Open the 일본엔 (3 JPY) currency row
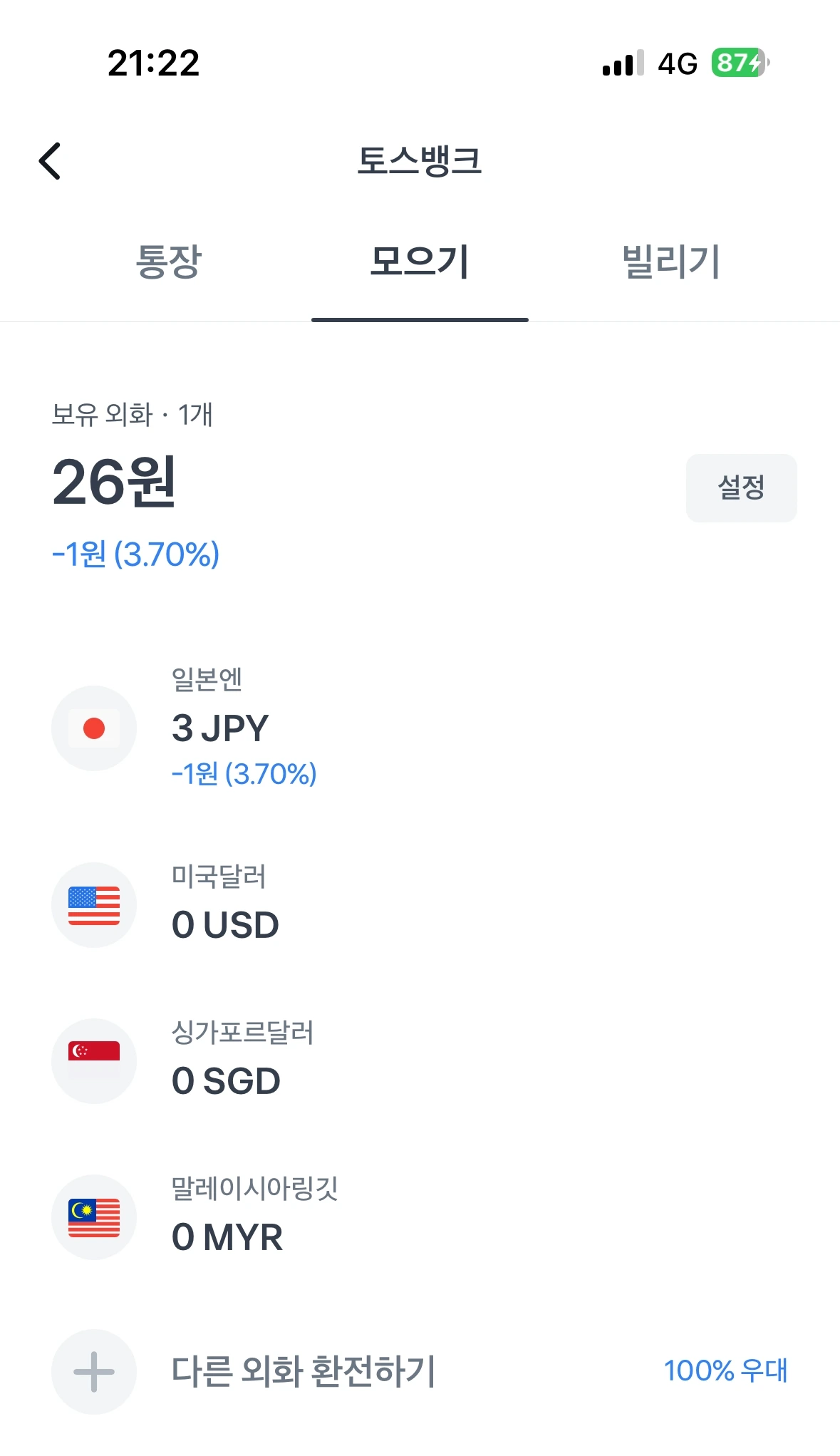The height and width of the screenshot is (1456, 840). [221, 728]
